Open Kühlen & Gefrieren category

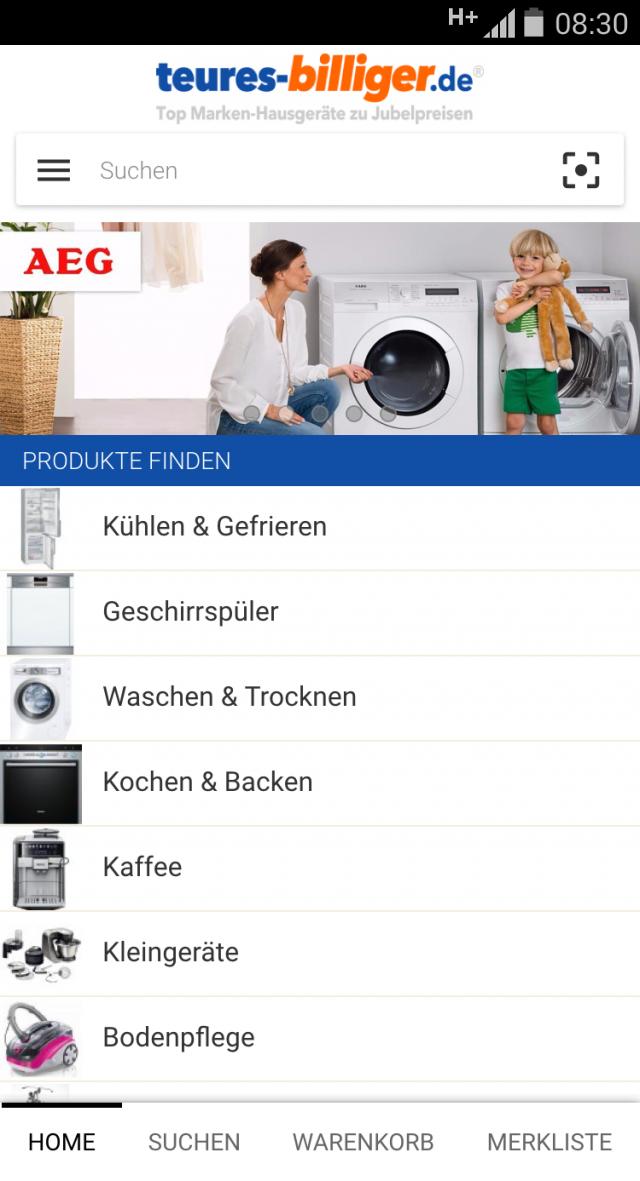[320, 527]
